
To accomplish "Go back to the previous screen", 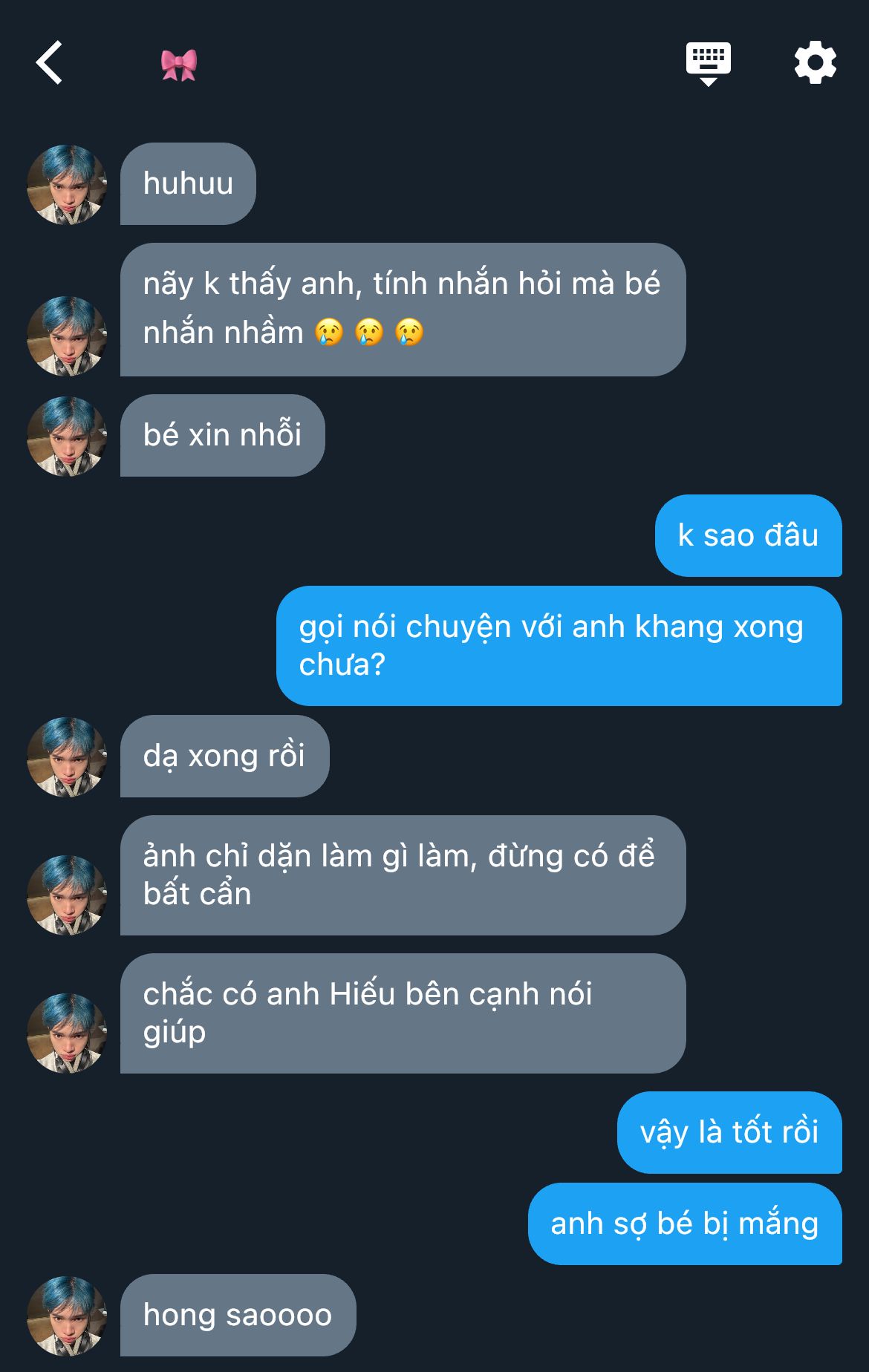I will [50, 63].
